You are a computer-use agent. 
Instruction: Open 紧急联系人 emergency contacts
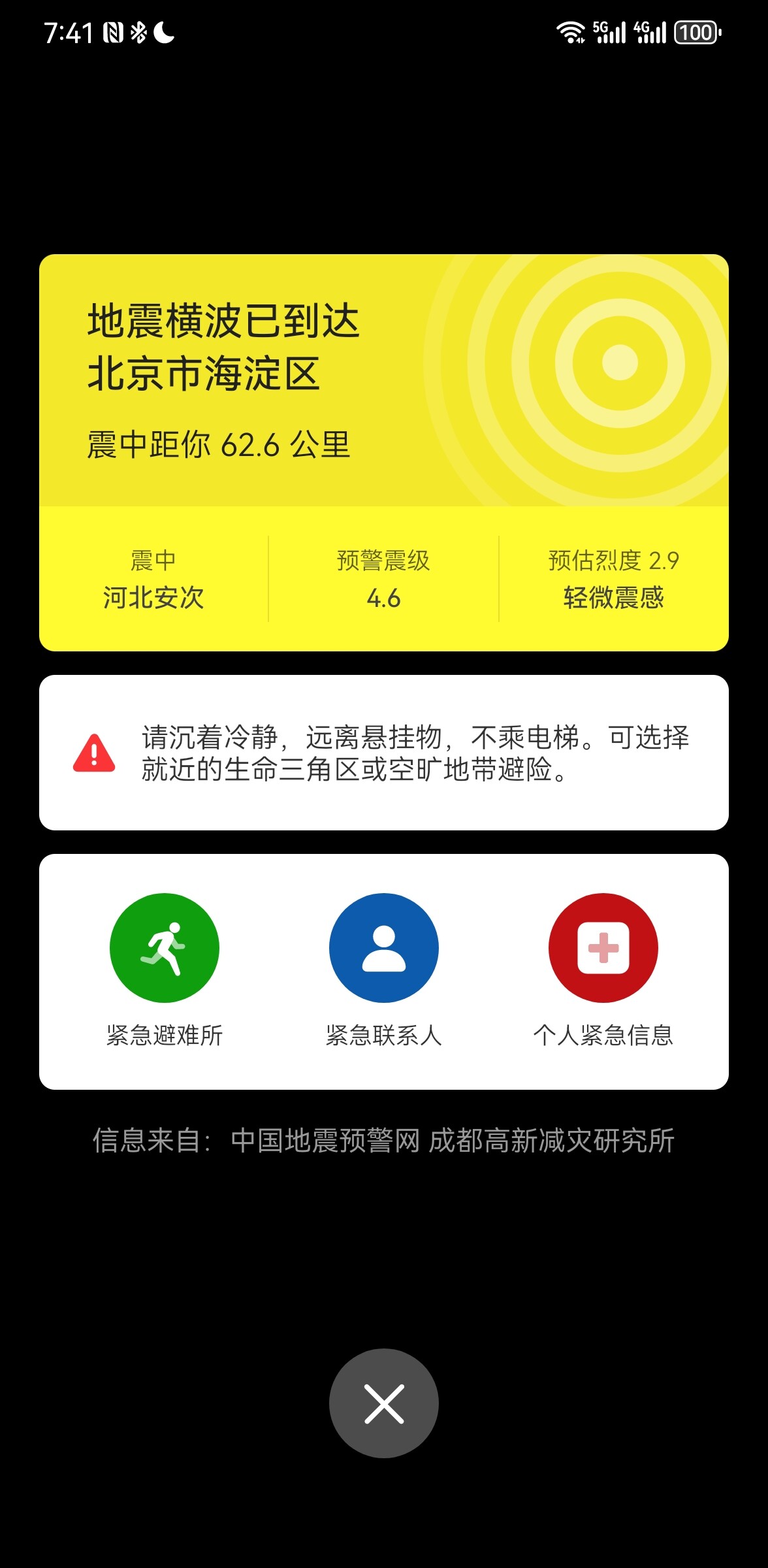(384, 948)
